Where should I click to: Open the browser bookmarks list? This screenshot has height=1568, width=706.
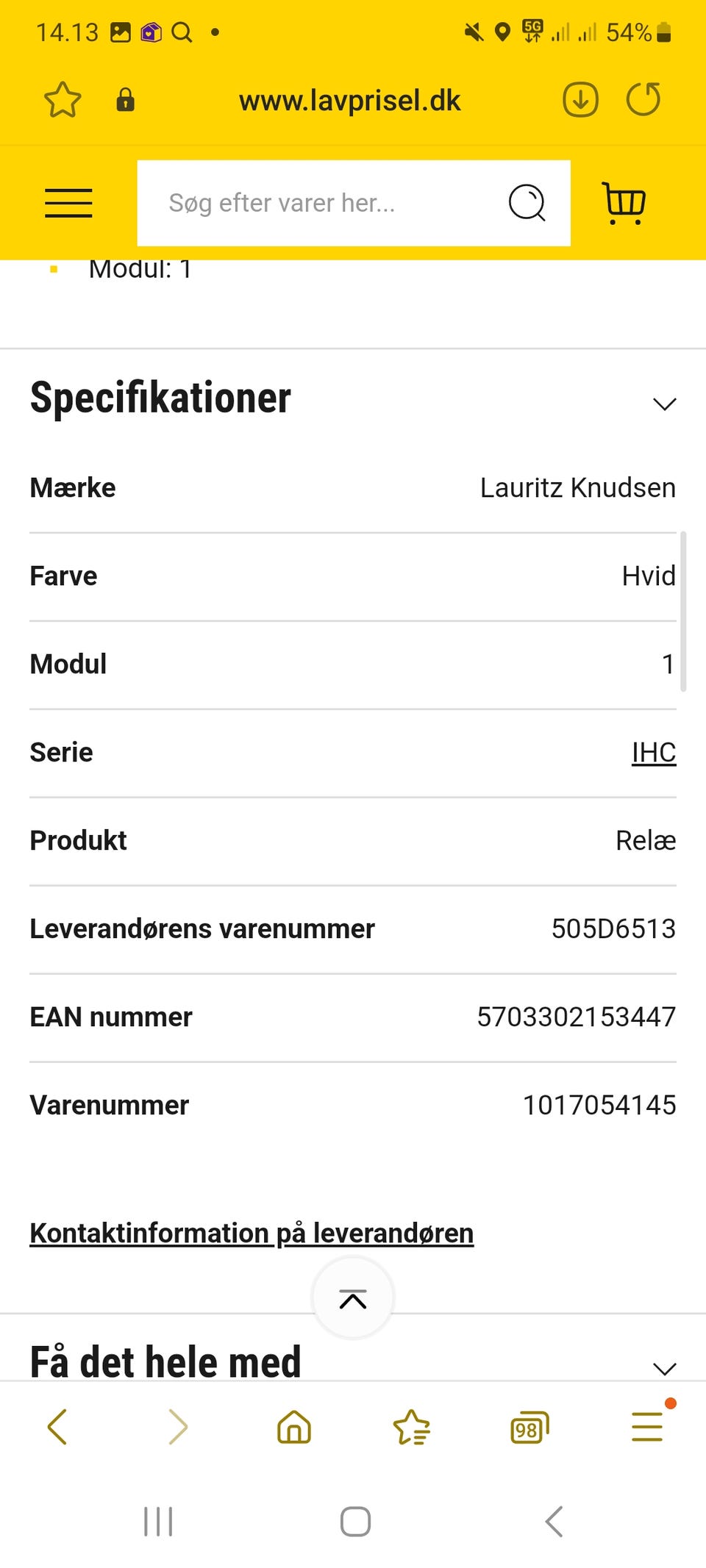[412, 1427]
